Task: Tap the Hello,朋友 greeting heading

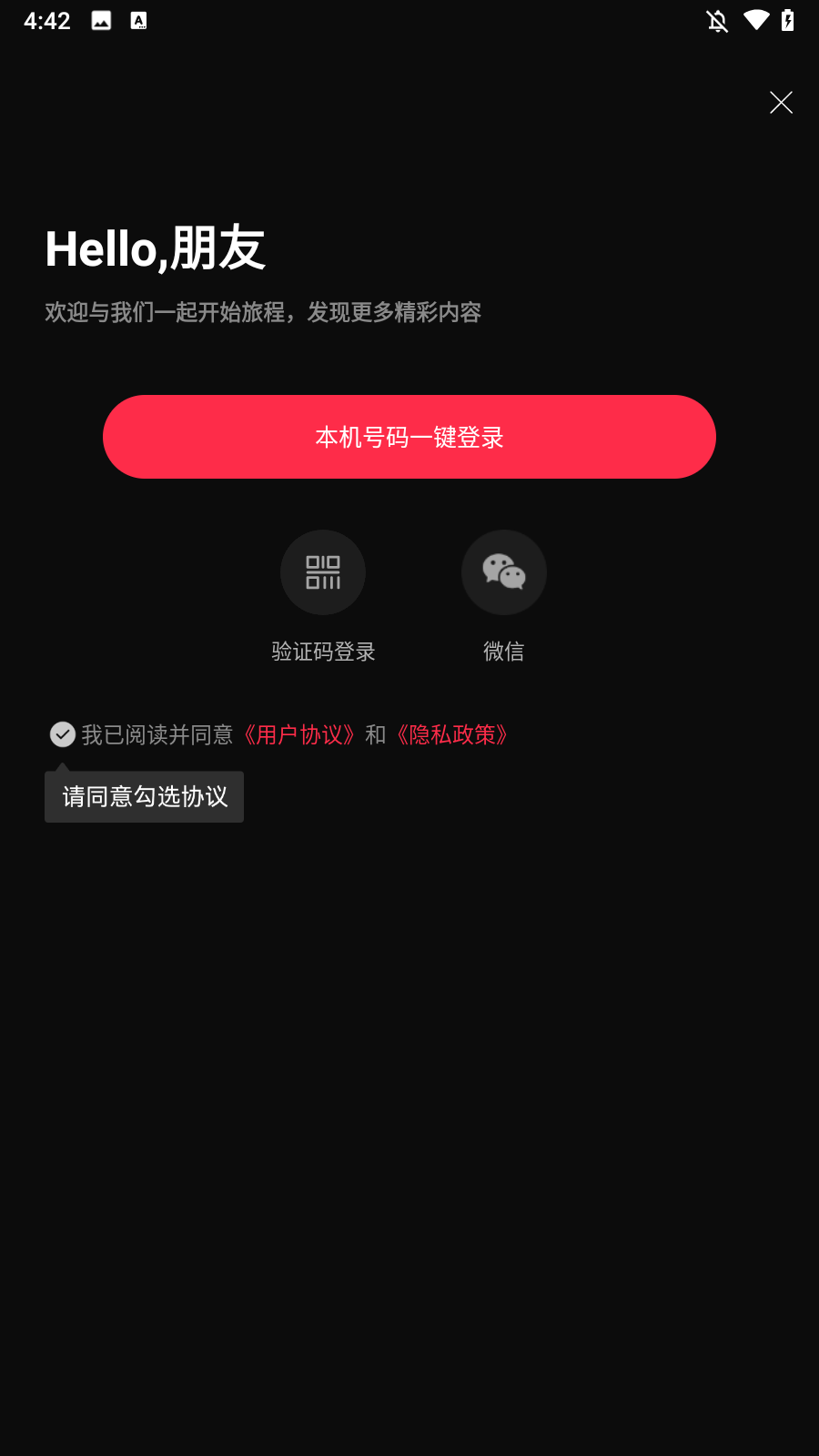Action: (x=156, y=247)
